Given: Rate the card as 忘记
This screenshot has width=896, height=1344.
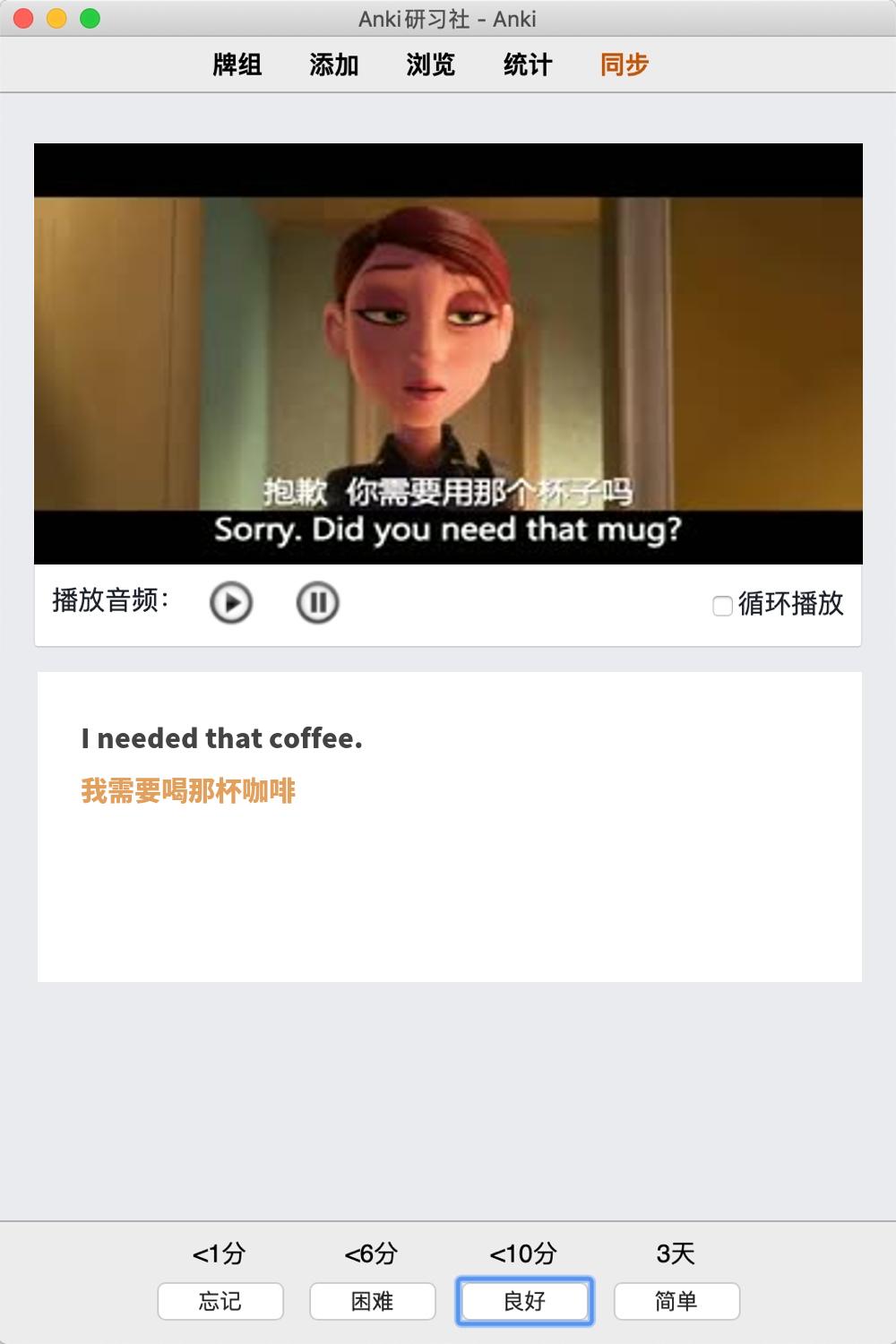Looking at the screenshot, I should [220, 1301].
